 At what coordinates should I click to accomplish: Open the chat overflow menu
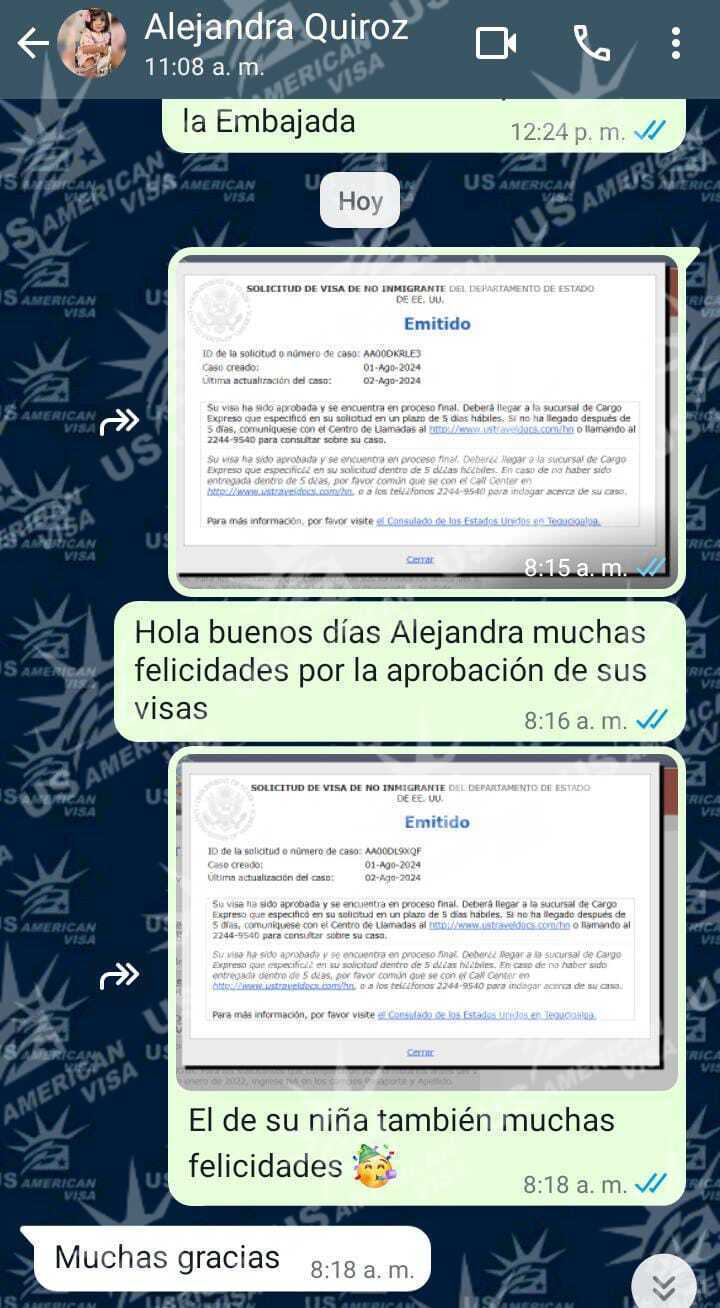point(676,43)
